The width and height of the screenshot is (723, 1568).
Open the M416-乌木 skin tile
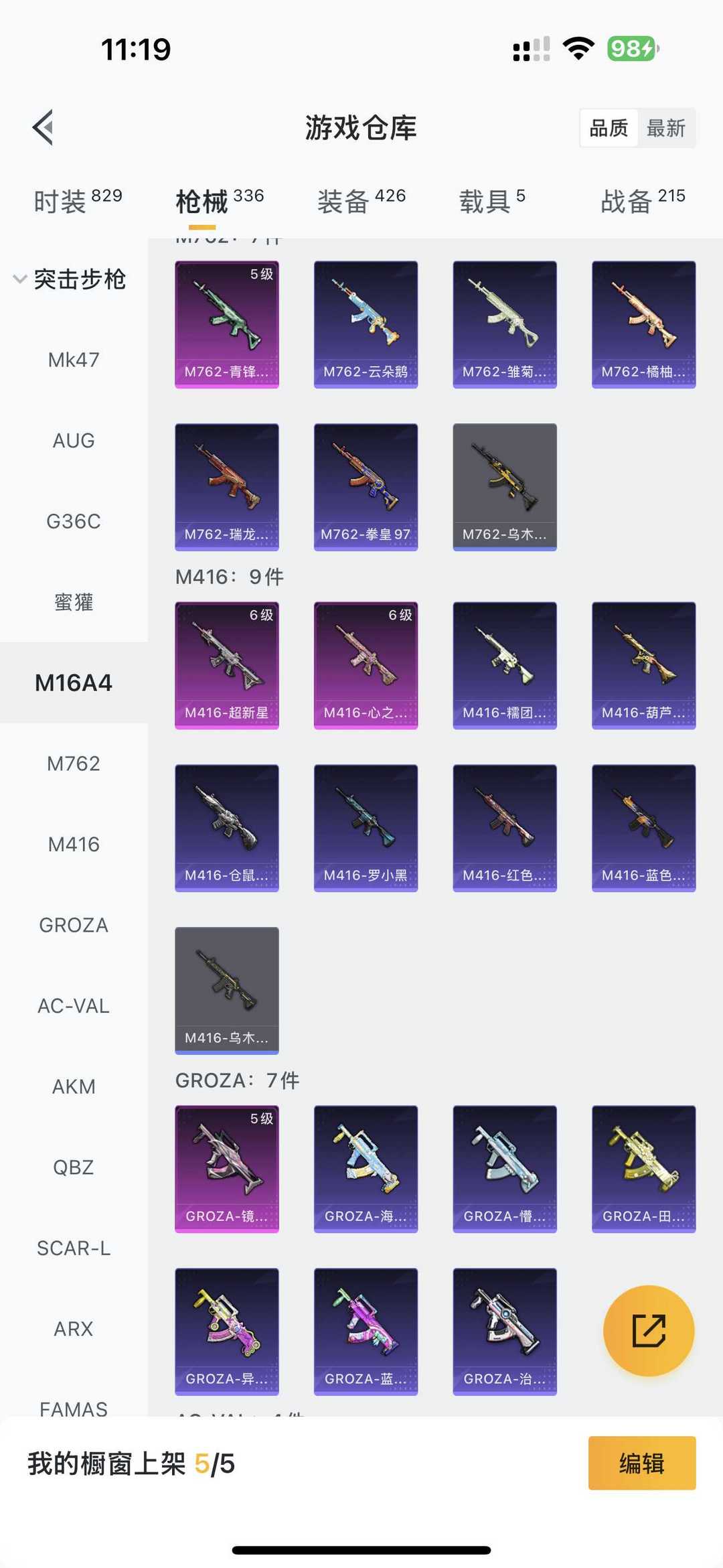click(x=226, y=990)
